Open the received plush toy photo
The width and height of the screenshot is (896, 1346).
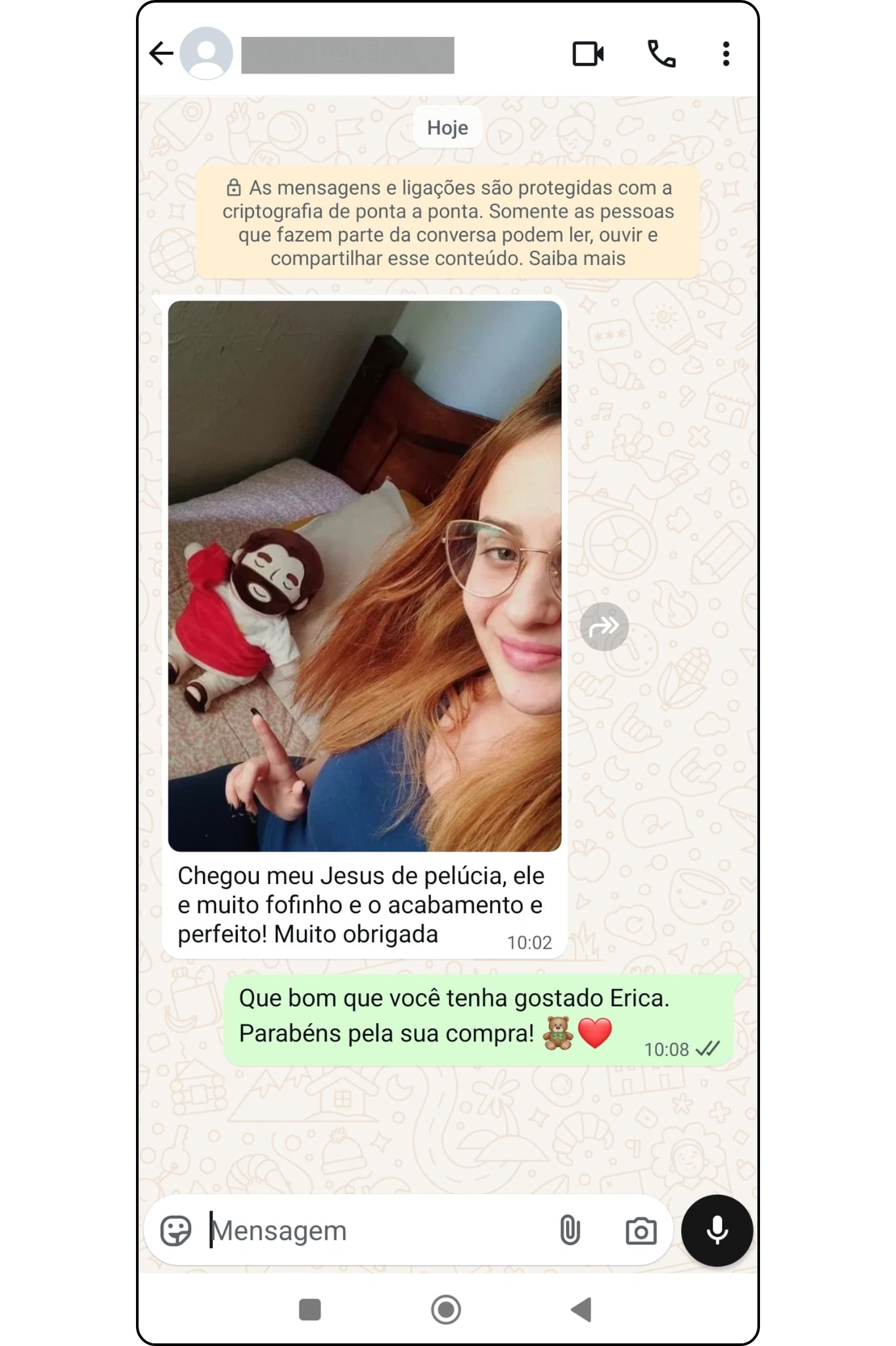(x=365, y=576)
